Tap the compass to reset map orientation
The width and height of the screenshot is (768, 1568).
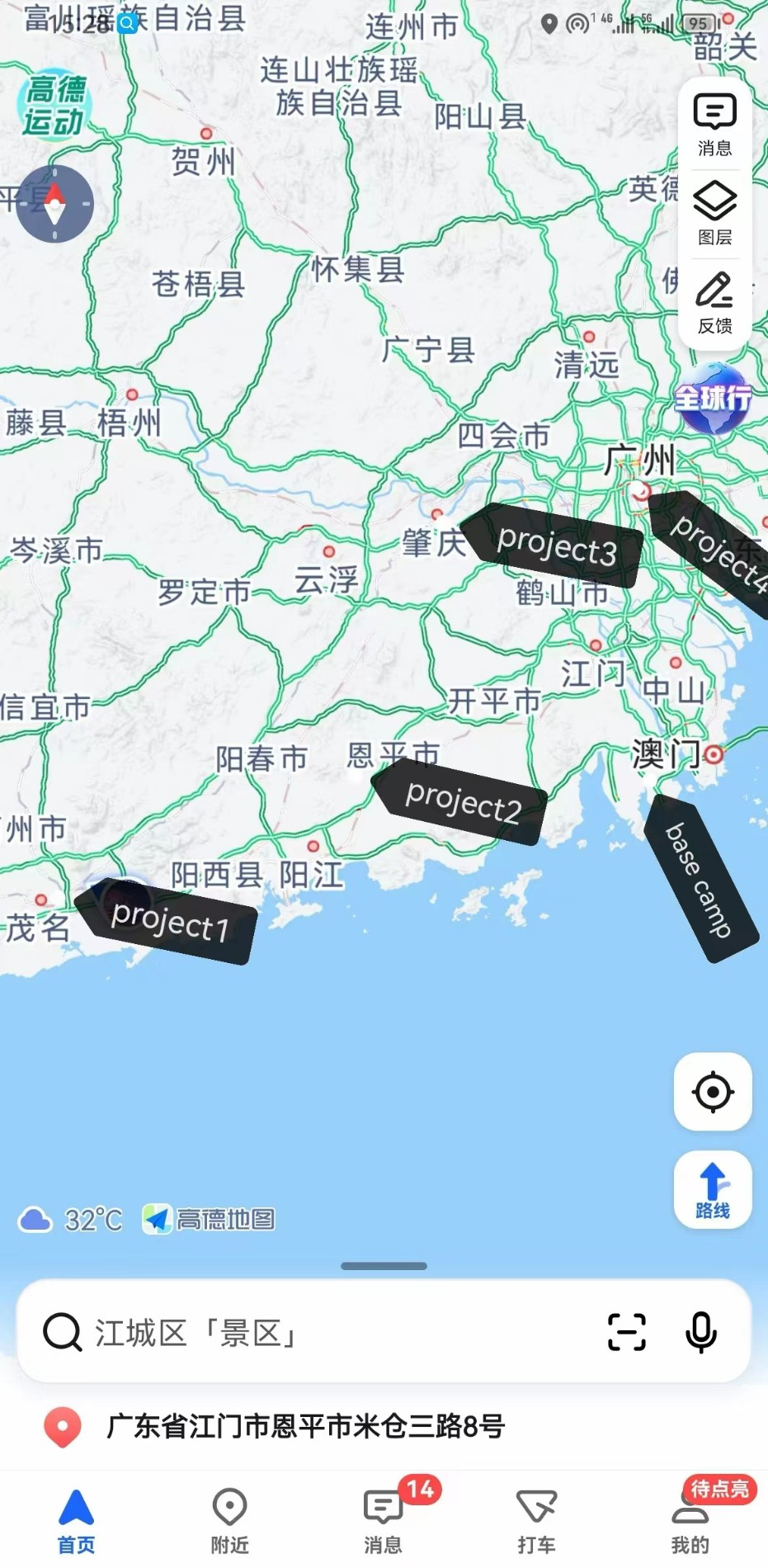click(x=54, y=204)
